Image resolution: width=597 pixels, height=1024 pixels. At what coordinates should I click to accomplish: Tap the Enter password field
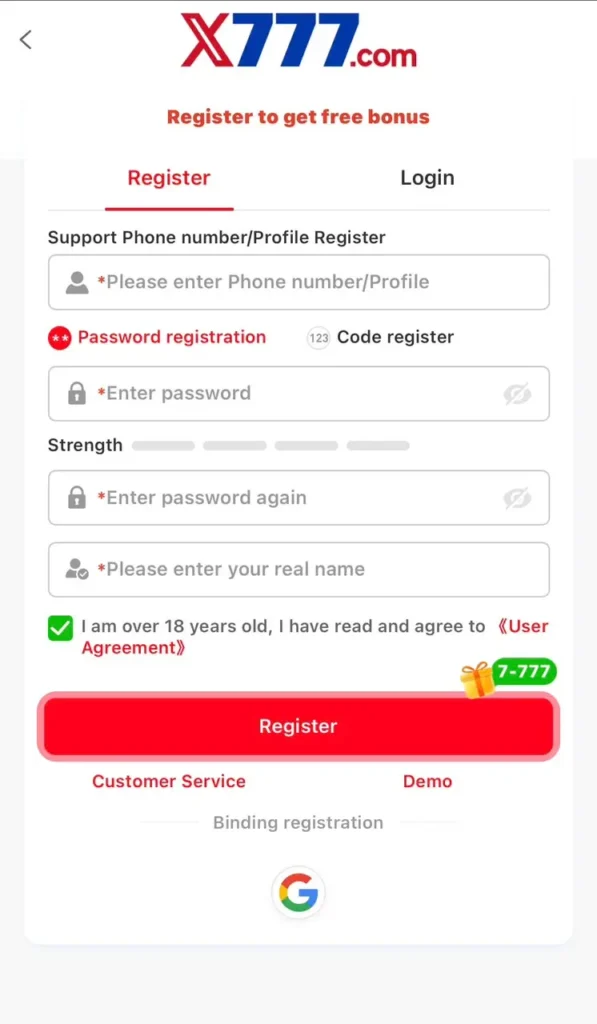[298, 394]
